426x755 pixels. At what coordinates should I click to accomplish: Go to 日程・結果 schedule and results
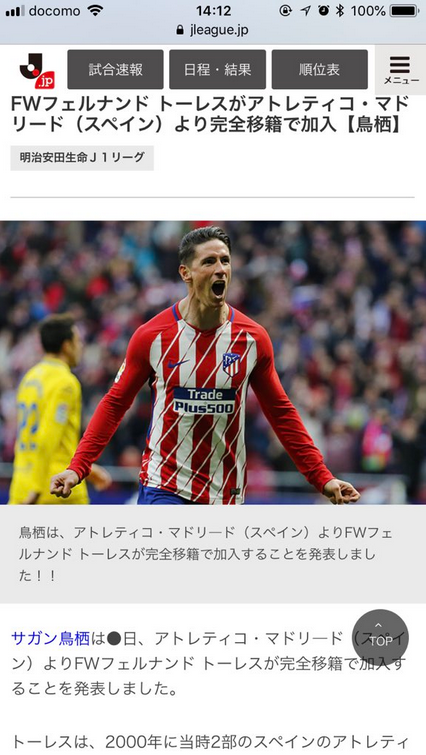(218, 69)
